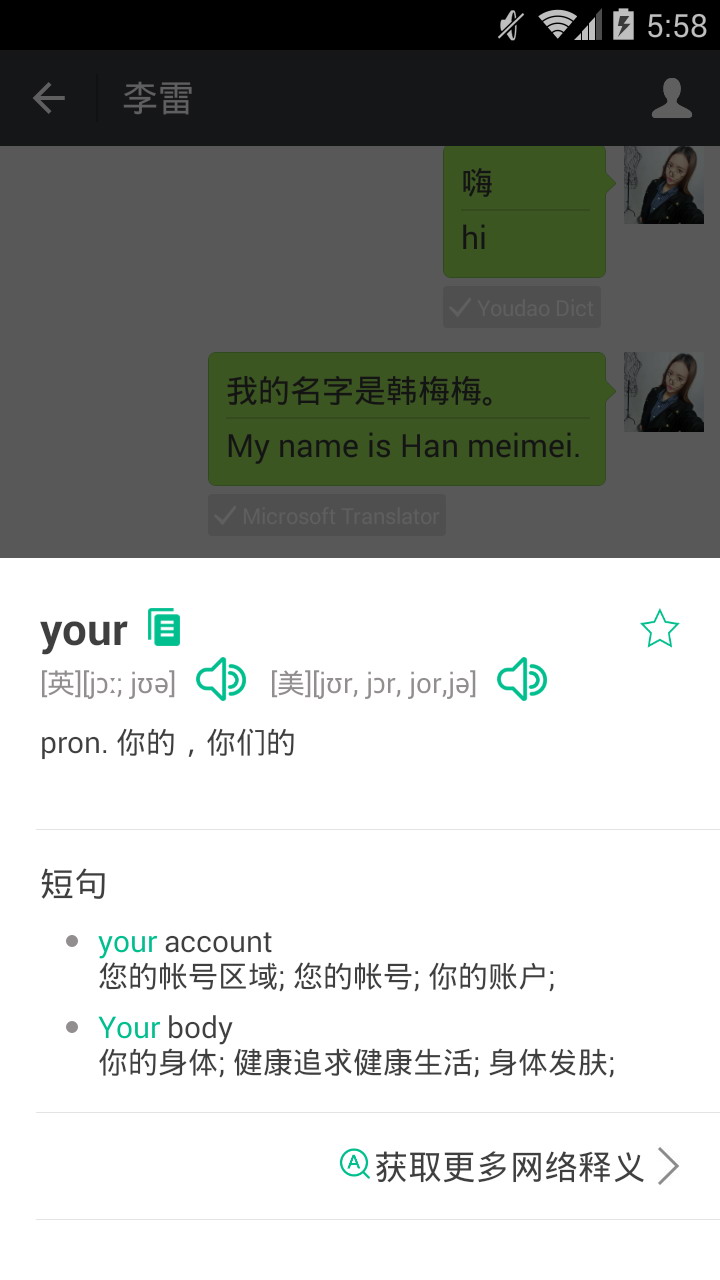Tap the Microsoft Translator label
This screenshot has height=1280, width=720.
[327, 516]
